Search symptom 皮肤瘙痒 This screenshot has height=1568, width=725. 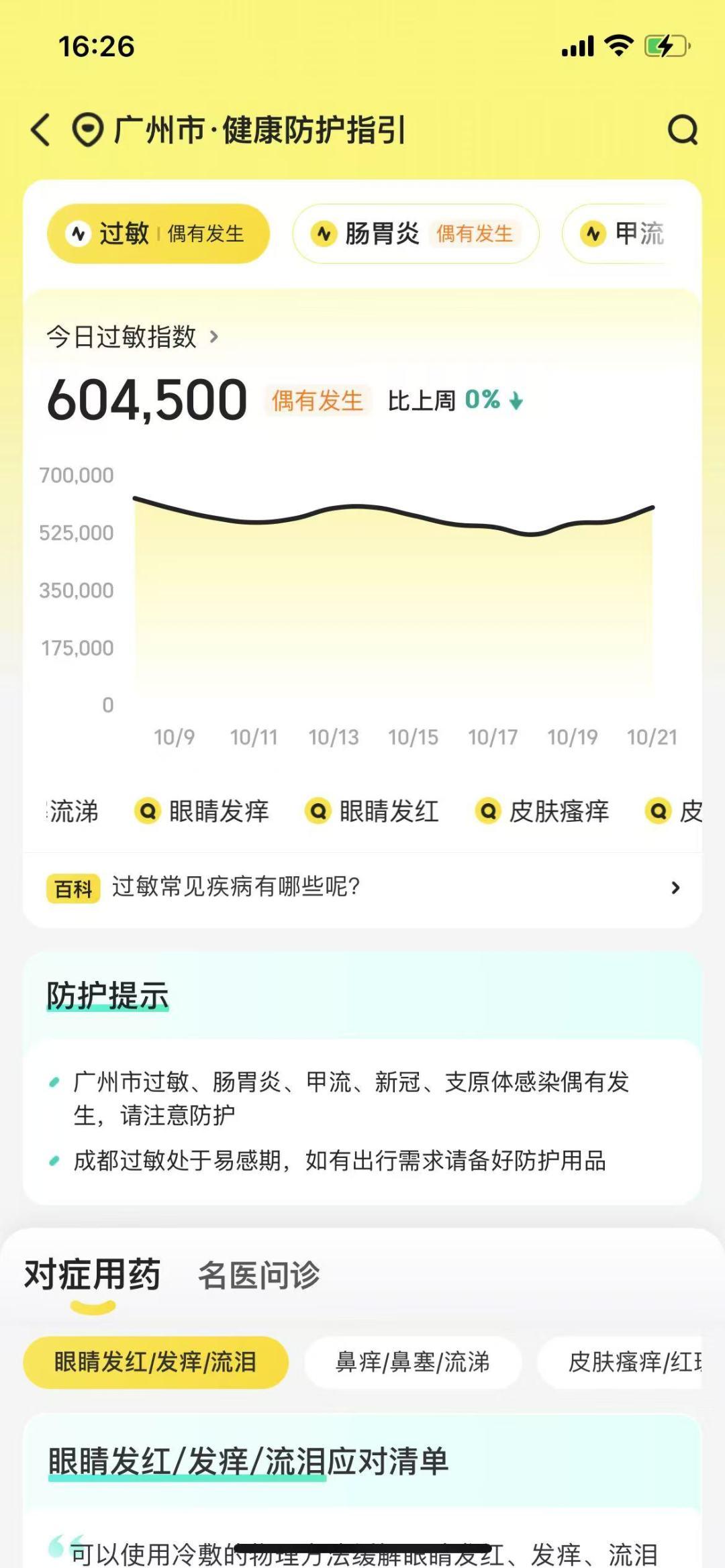tap(542, 811)
